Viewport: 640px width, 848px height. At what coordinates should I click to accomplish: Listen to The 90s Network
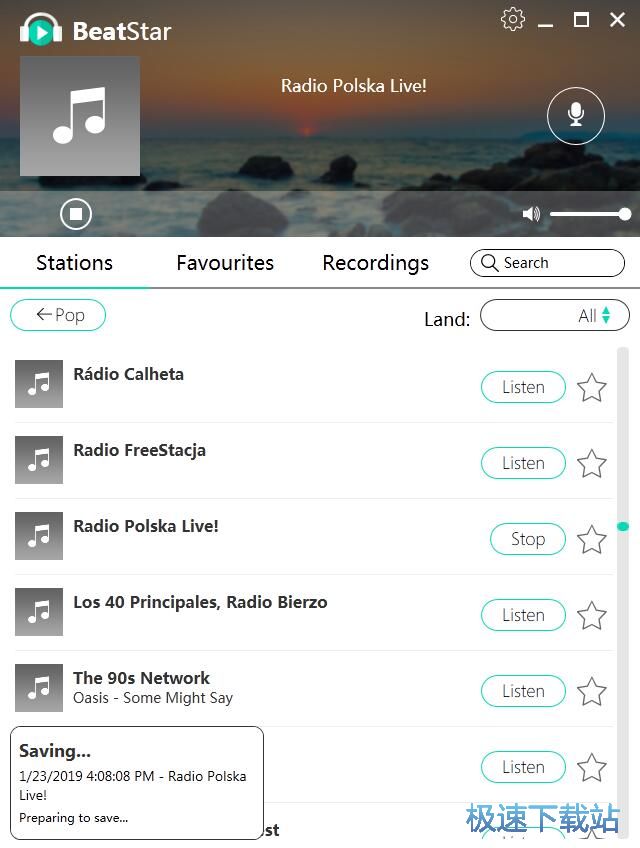coord(523,691)
